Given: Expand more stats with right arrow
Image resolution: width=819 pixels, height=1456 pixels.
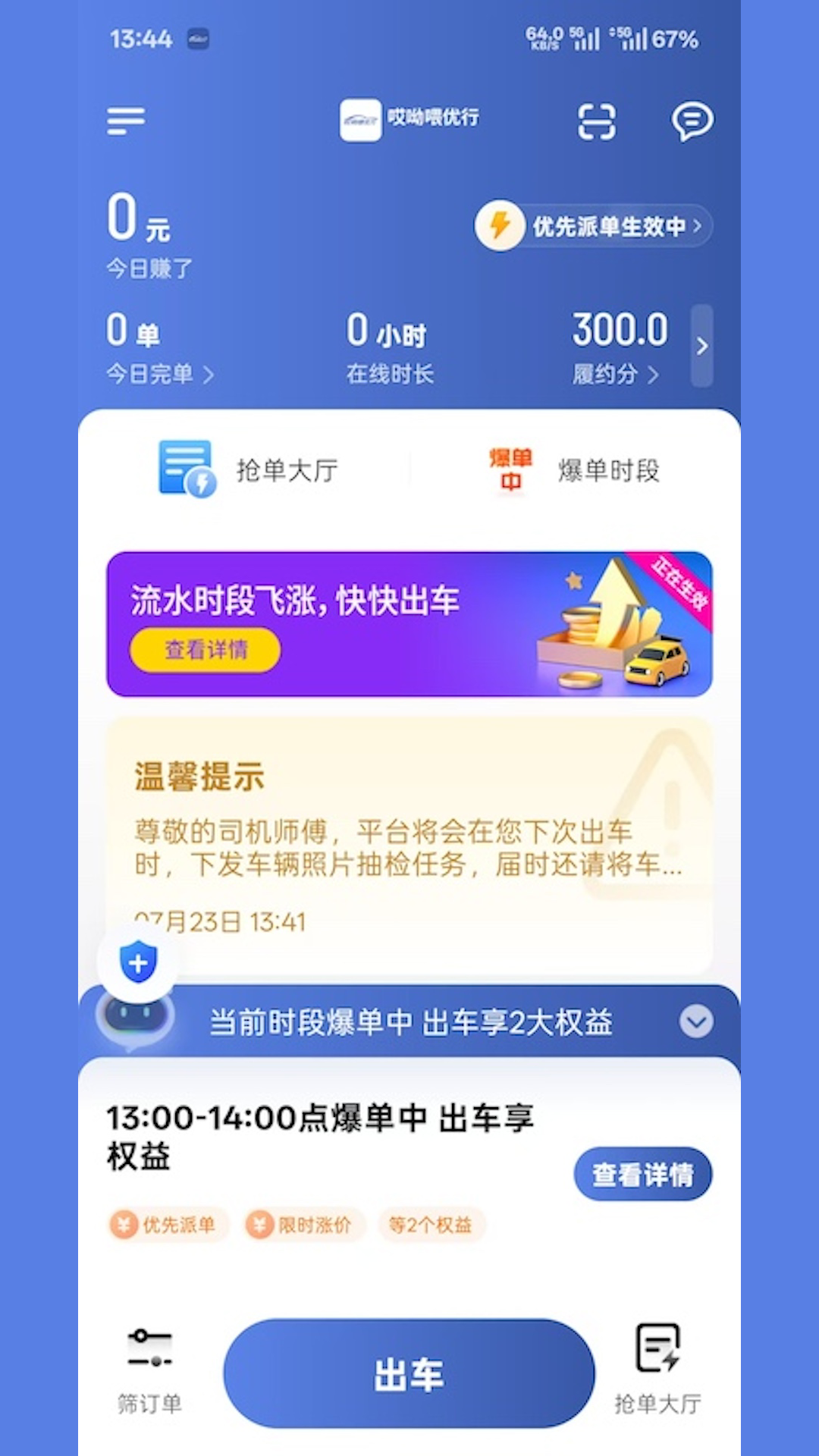Looking at the screenshot, I should point(702,346).
